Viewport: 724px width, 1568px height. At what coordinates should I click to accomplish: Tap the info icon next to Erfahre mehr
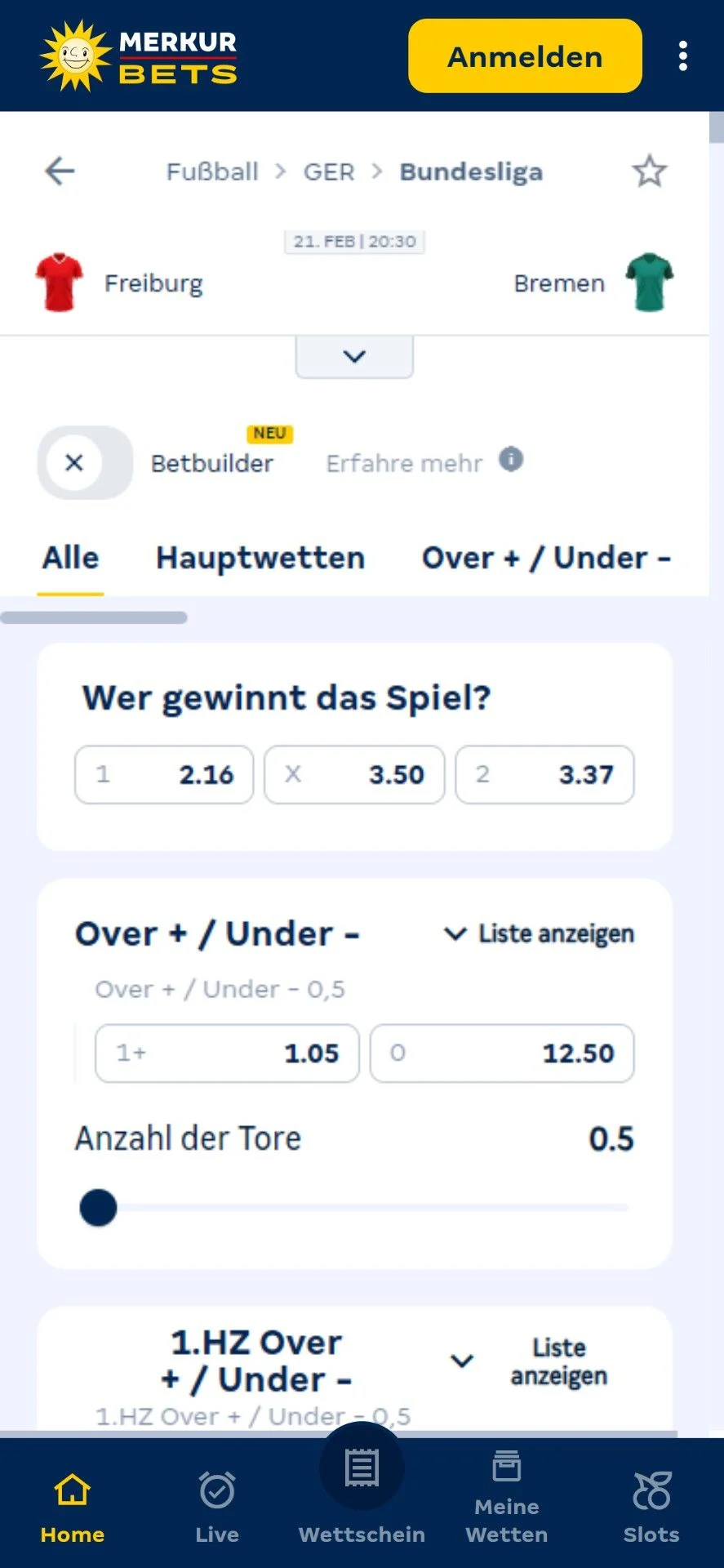(x=511, y=461)
